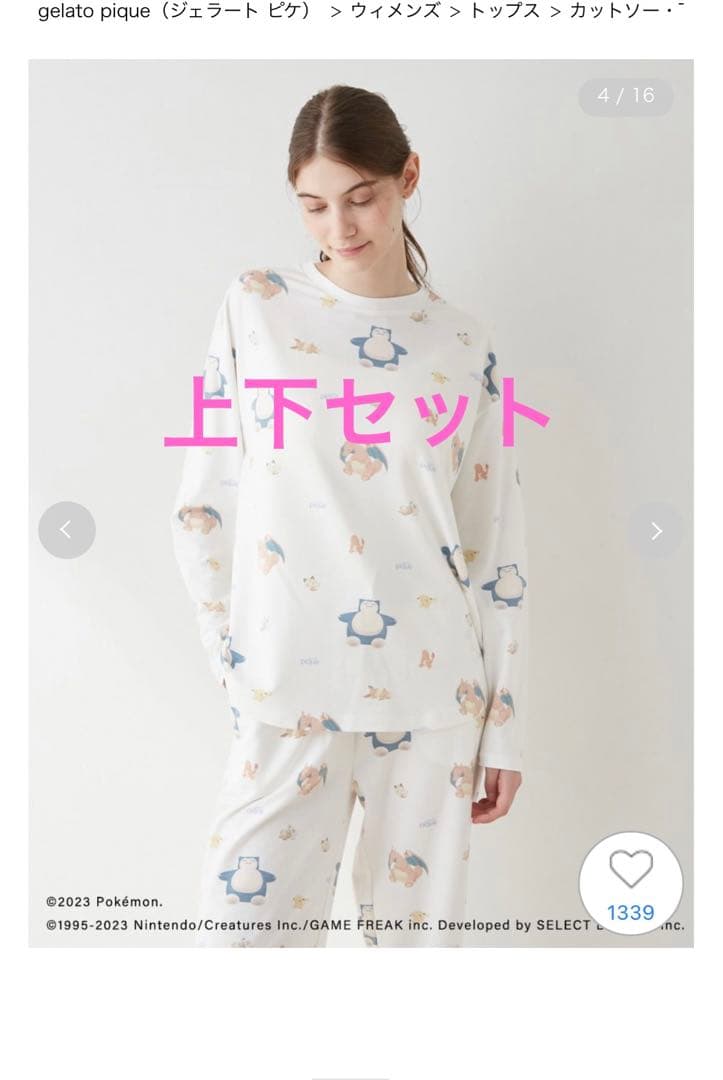The image size is (723, 1080).
Task: Show the previous product photo
Action: tap(67, 530)
